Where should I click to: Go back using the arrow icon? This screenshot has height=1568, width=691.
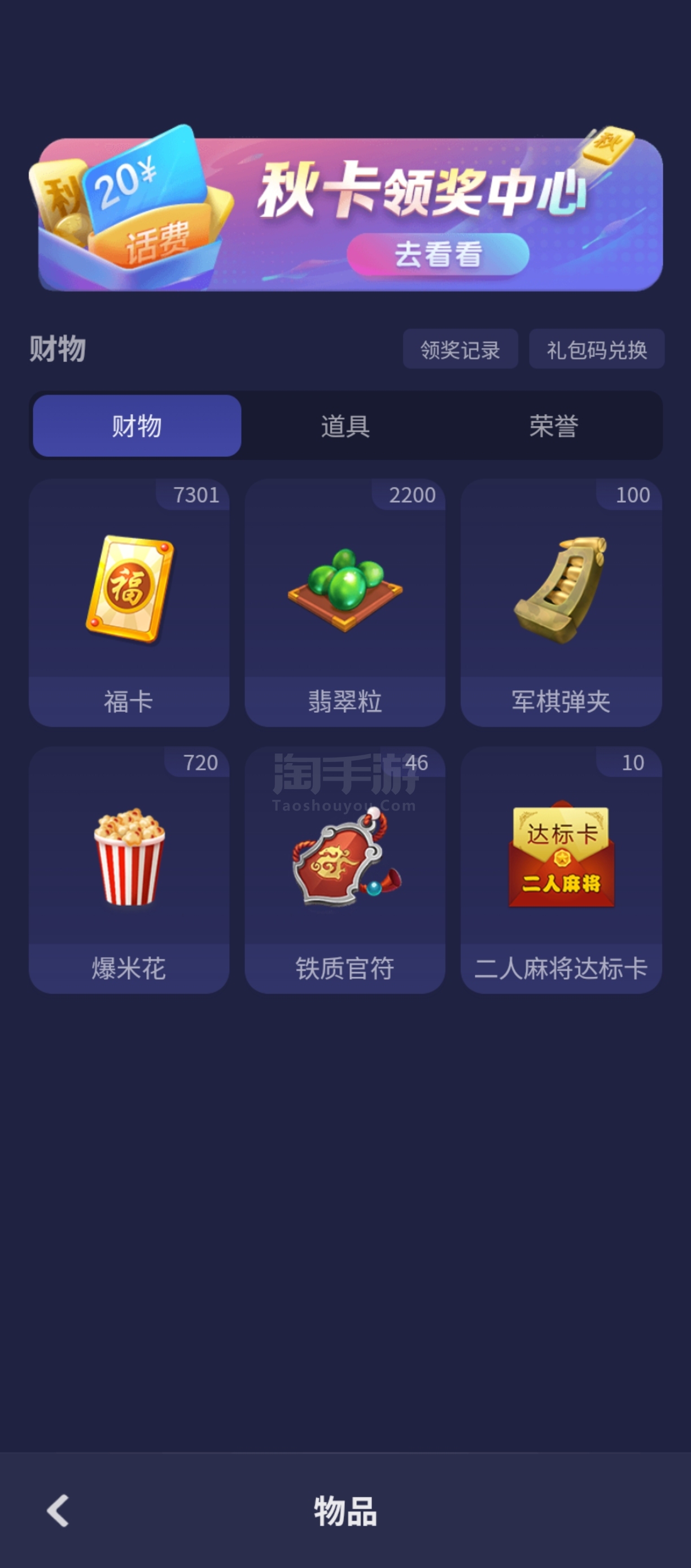[58, 1510]
